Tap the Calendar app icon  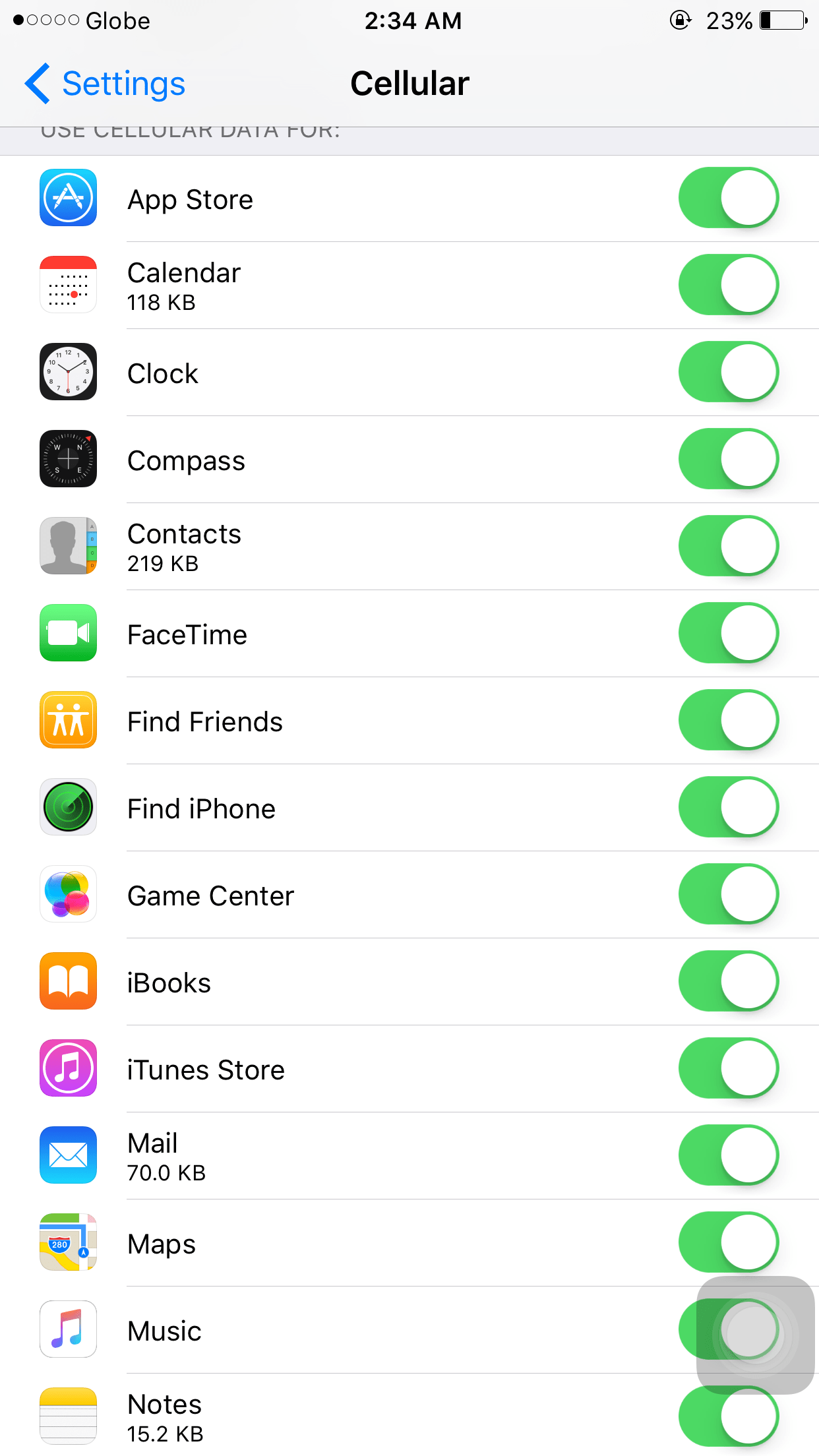(x=68, y=285)
